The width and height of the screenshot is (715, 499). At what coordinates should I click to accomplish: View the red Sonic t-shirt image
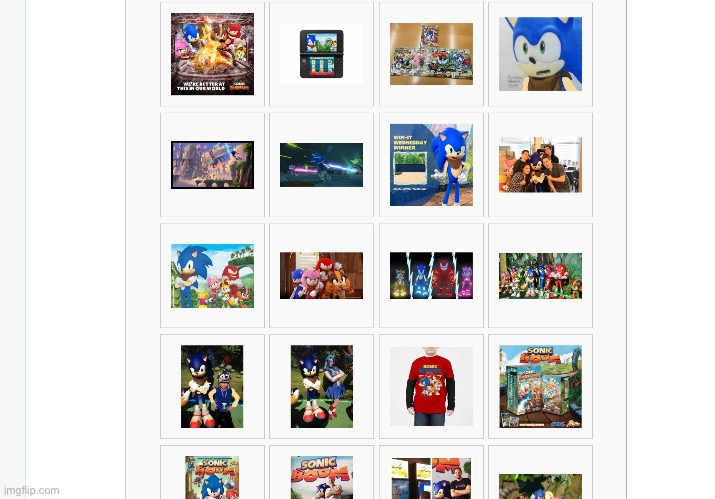[x=431, y=387]
